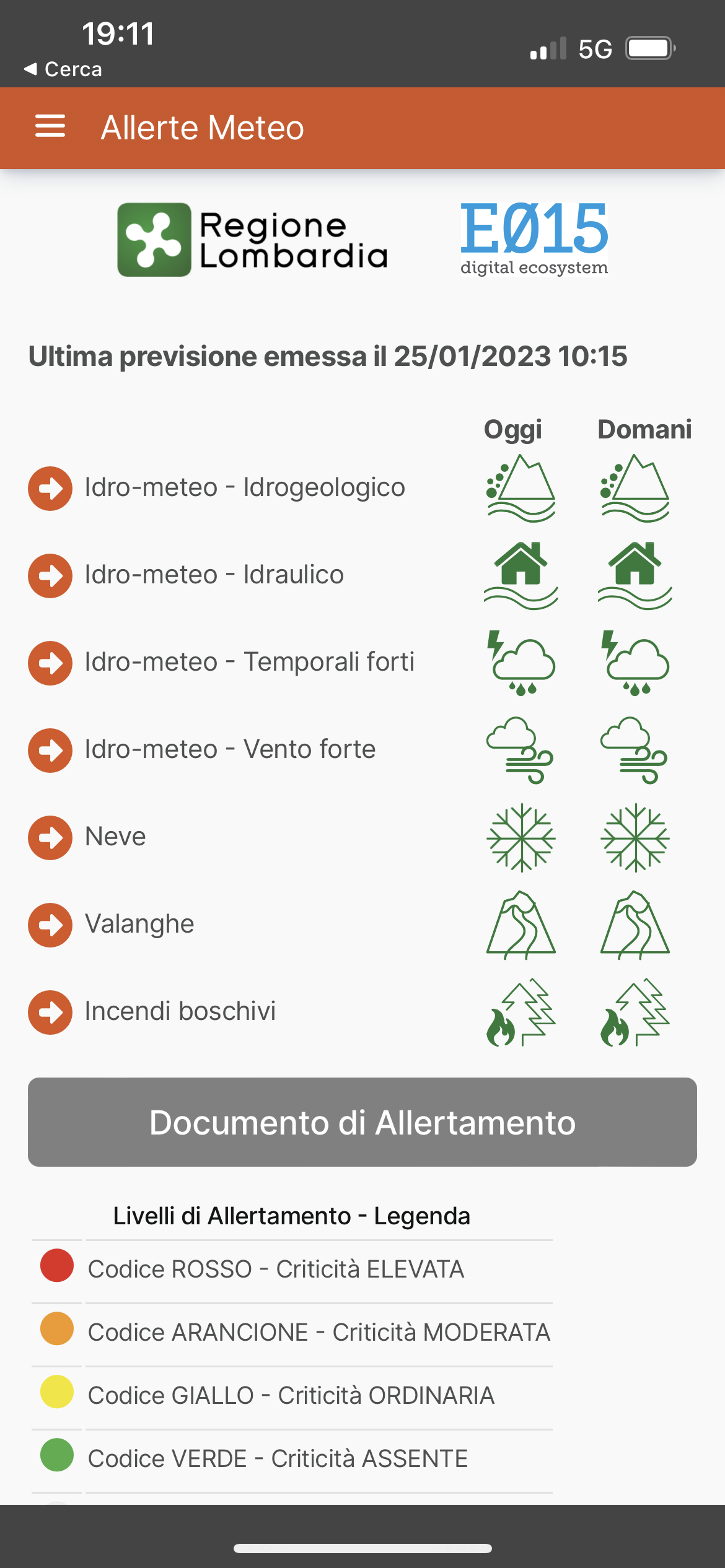
Task: Show Valanghe alert details
Action: click(139, 925)
